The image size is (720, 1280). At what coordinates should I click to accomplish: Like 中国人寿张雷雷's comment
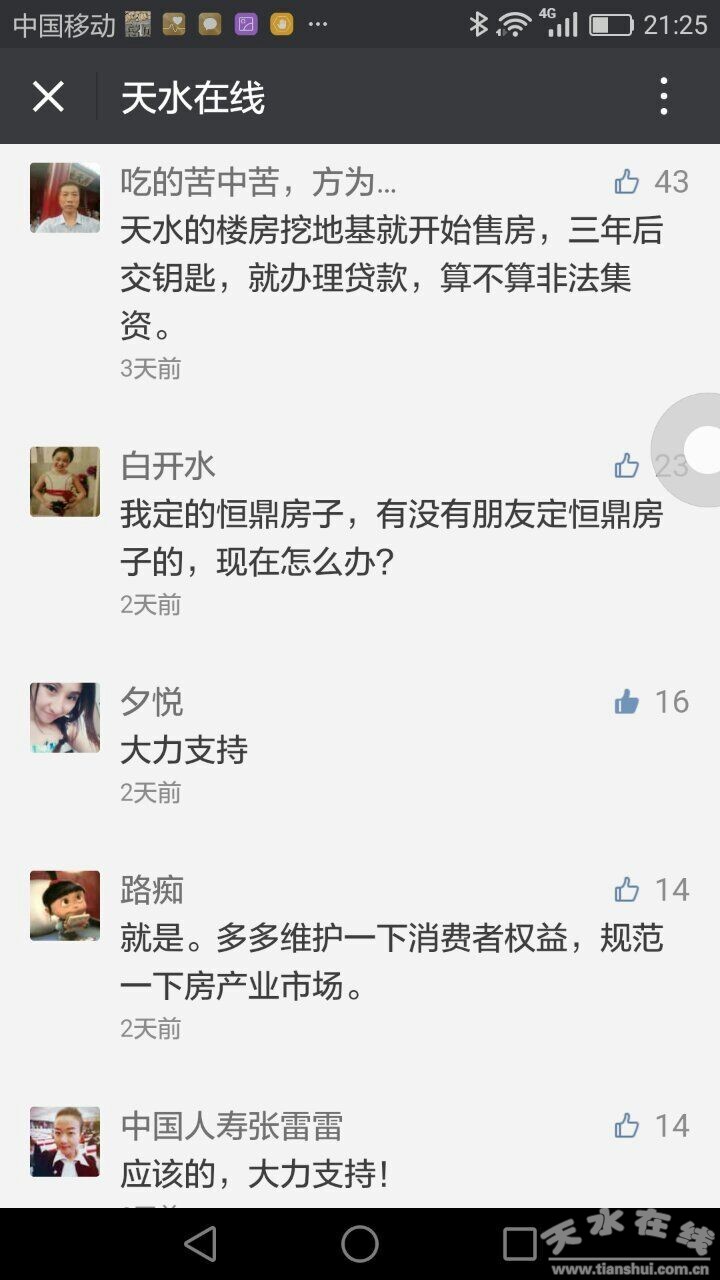click(x=627, y=1126)
